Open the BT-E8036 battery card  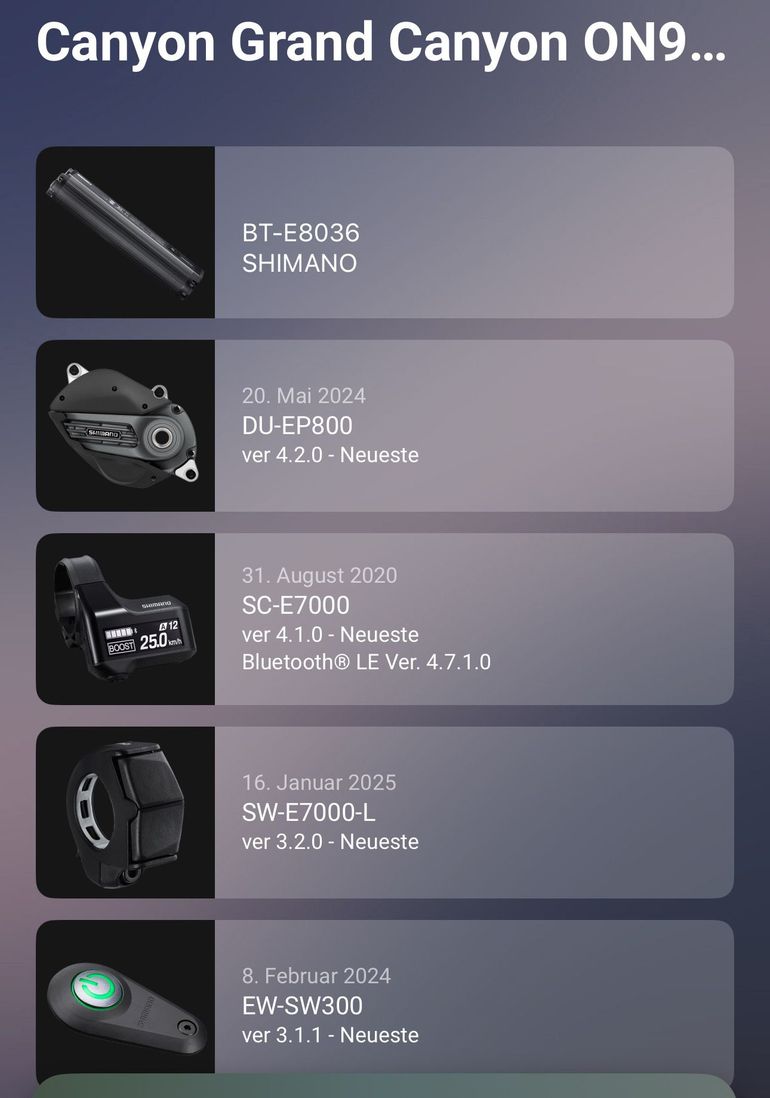point(384,233)
